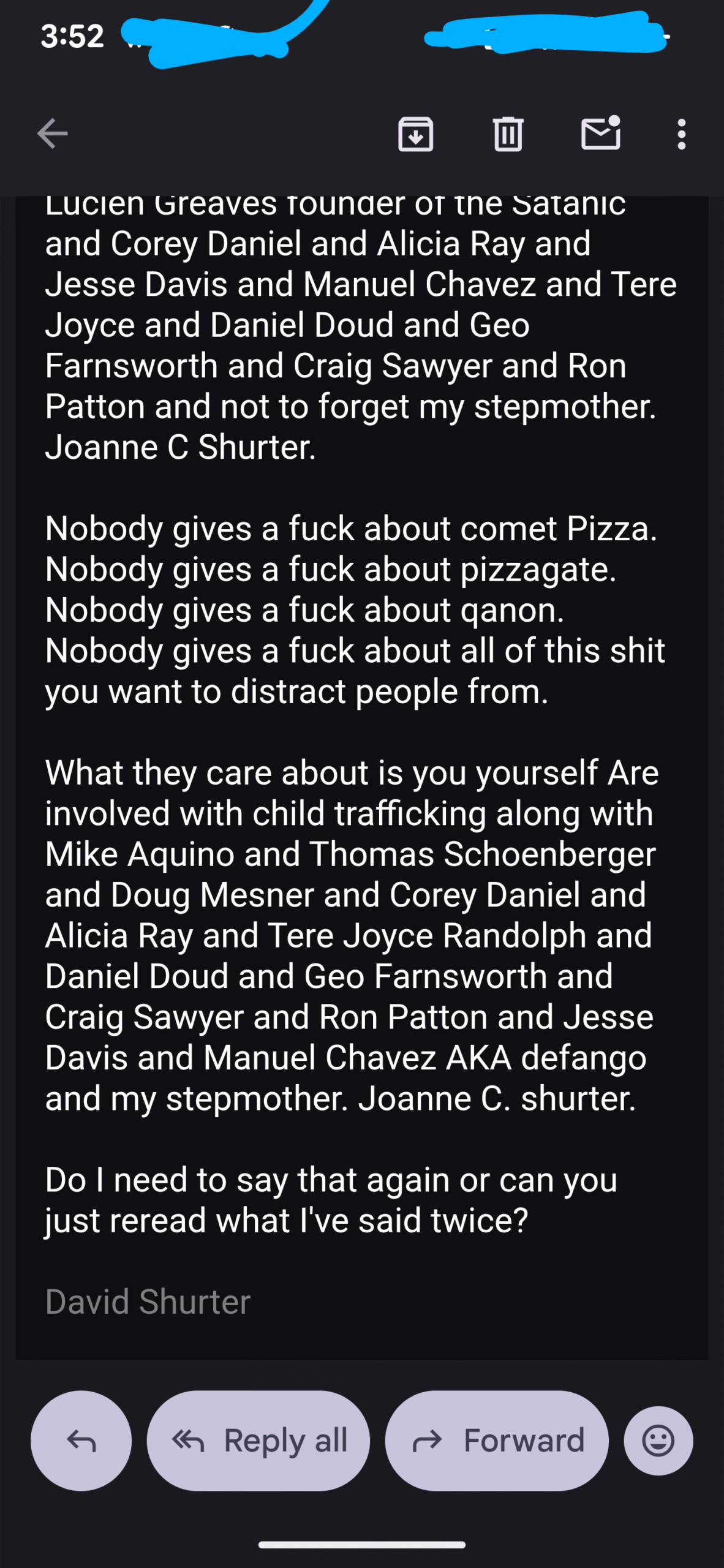Archive this email

pyautogui.click(x=416, y=134)
